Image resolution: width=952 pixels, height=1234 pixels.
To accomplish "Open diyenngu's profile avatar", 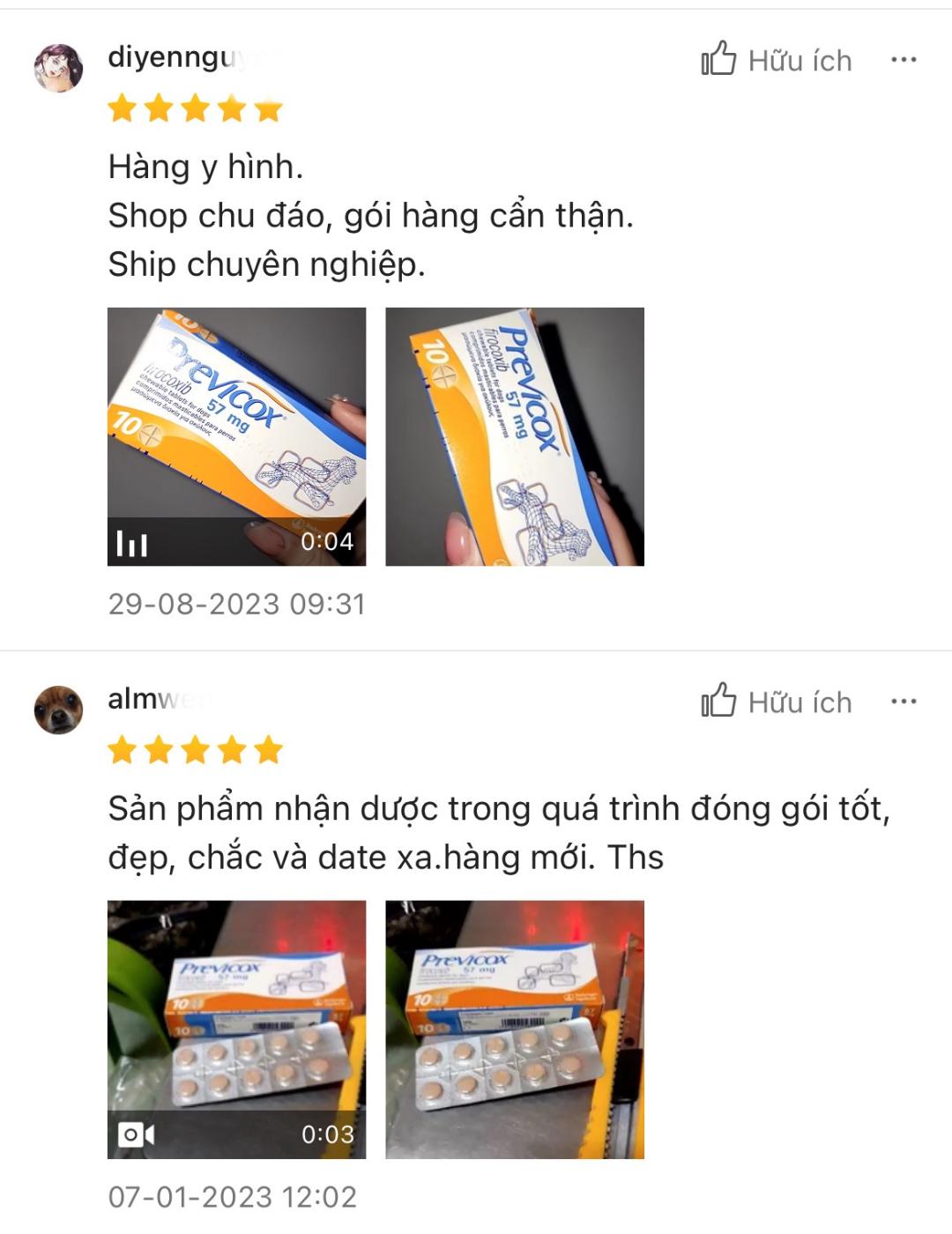I will click(x=58, y=67).
